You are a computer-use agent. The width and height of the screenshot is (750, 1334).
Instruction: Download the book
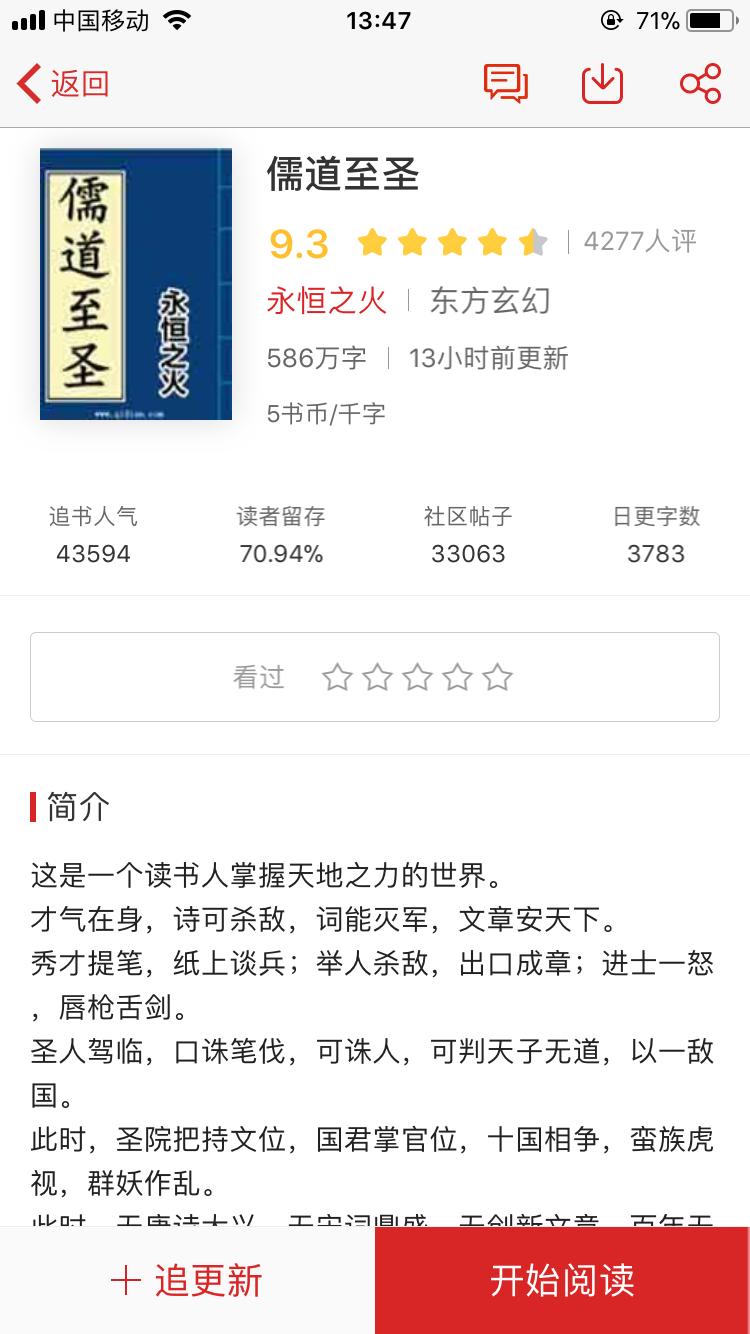point(602,83)
